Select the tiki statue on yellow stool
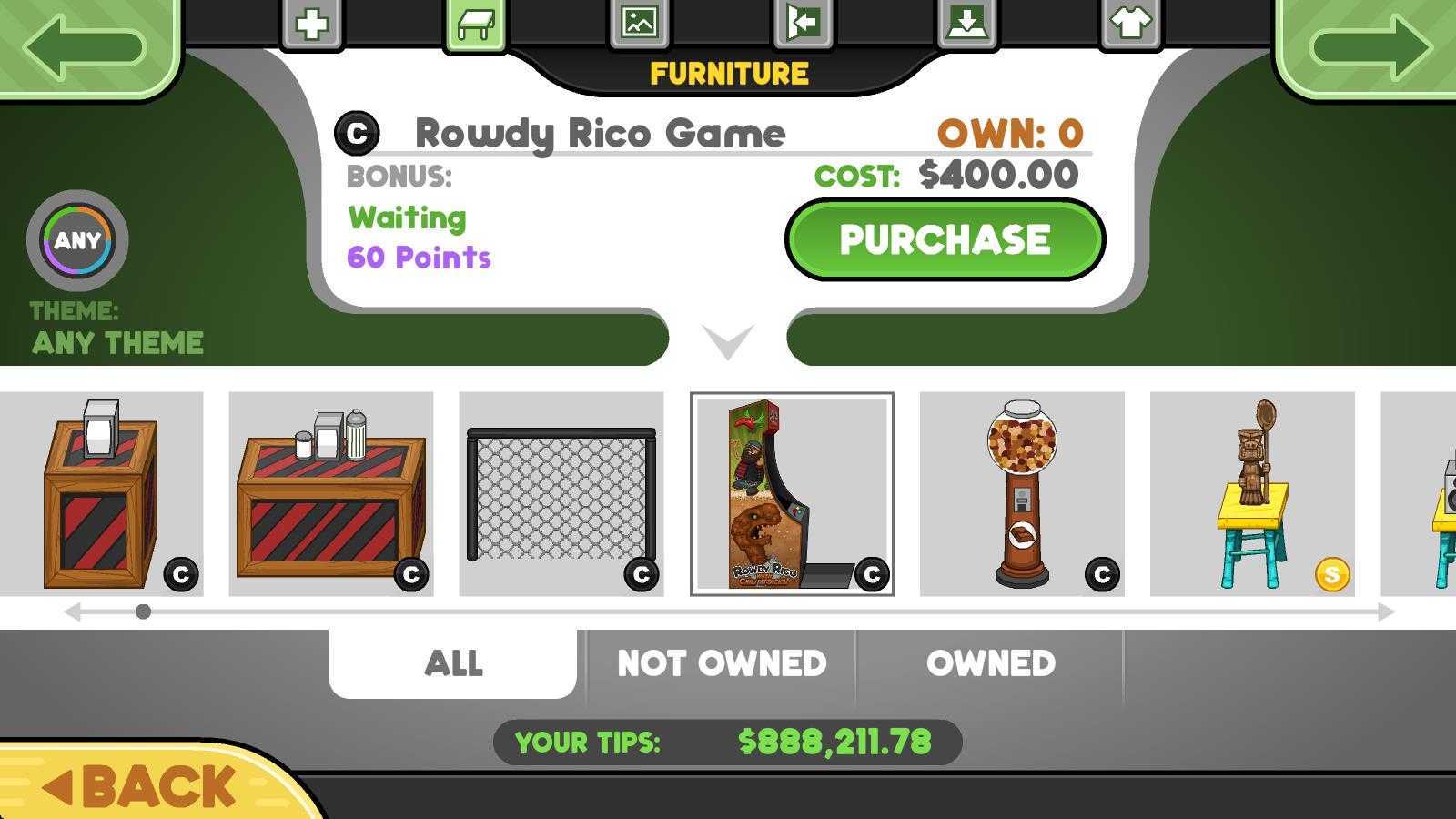 pyautogui.click(x=1252, y=494)
